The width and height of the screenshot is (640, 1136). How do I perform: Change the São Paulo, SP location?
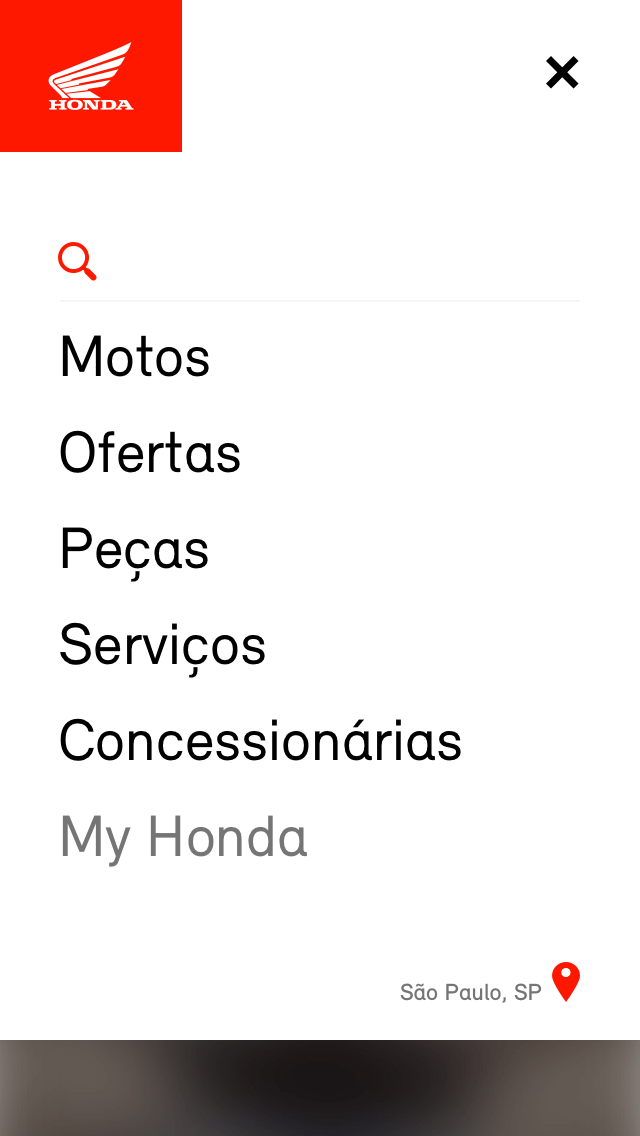pyautogui.click(x=490, y=984)
